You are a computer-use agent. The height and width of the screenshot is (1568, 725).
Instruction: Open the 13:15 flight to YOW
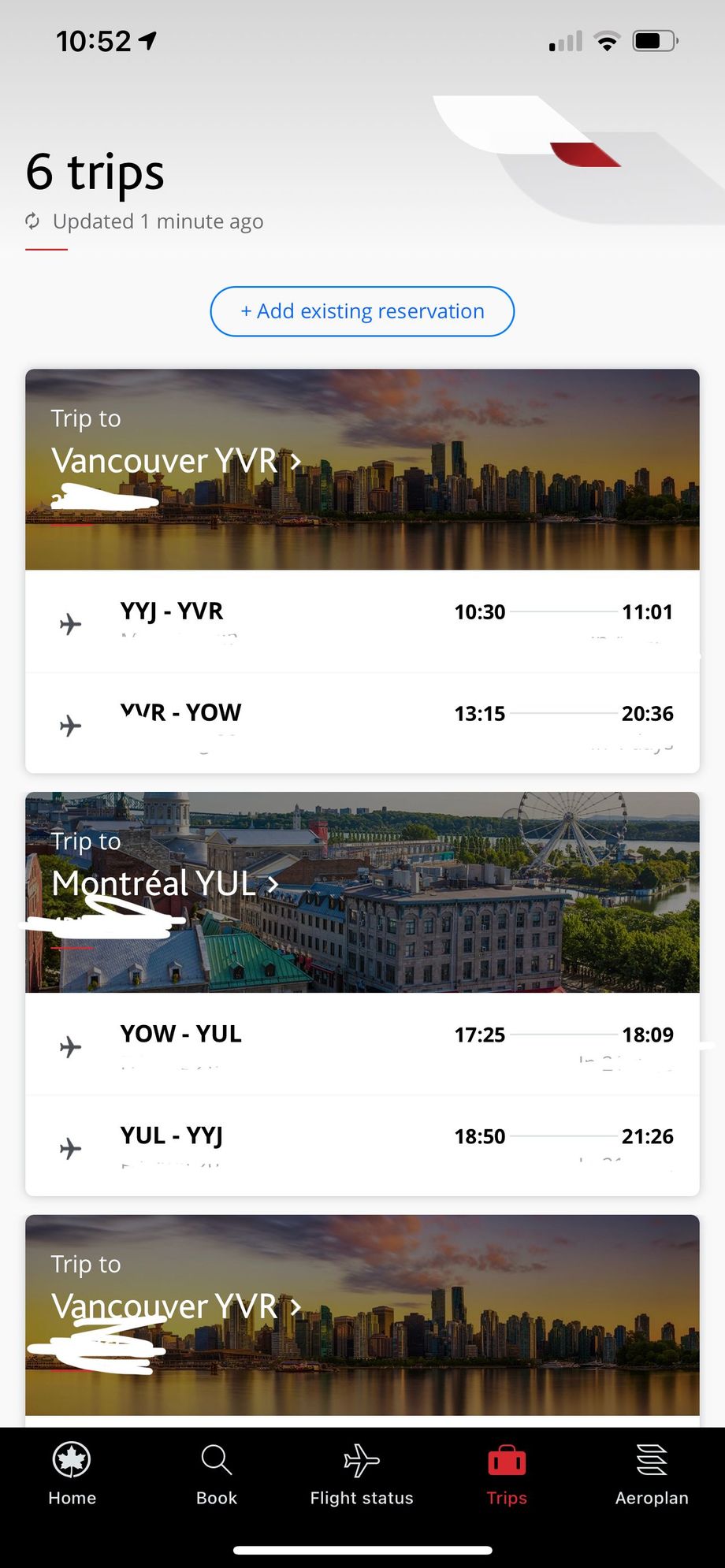362,723
